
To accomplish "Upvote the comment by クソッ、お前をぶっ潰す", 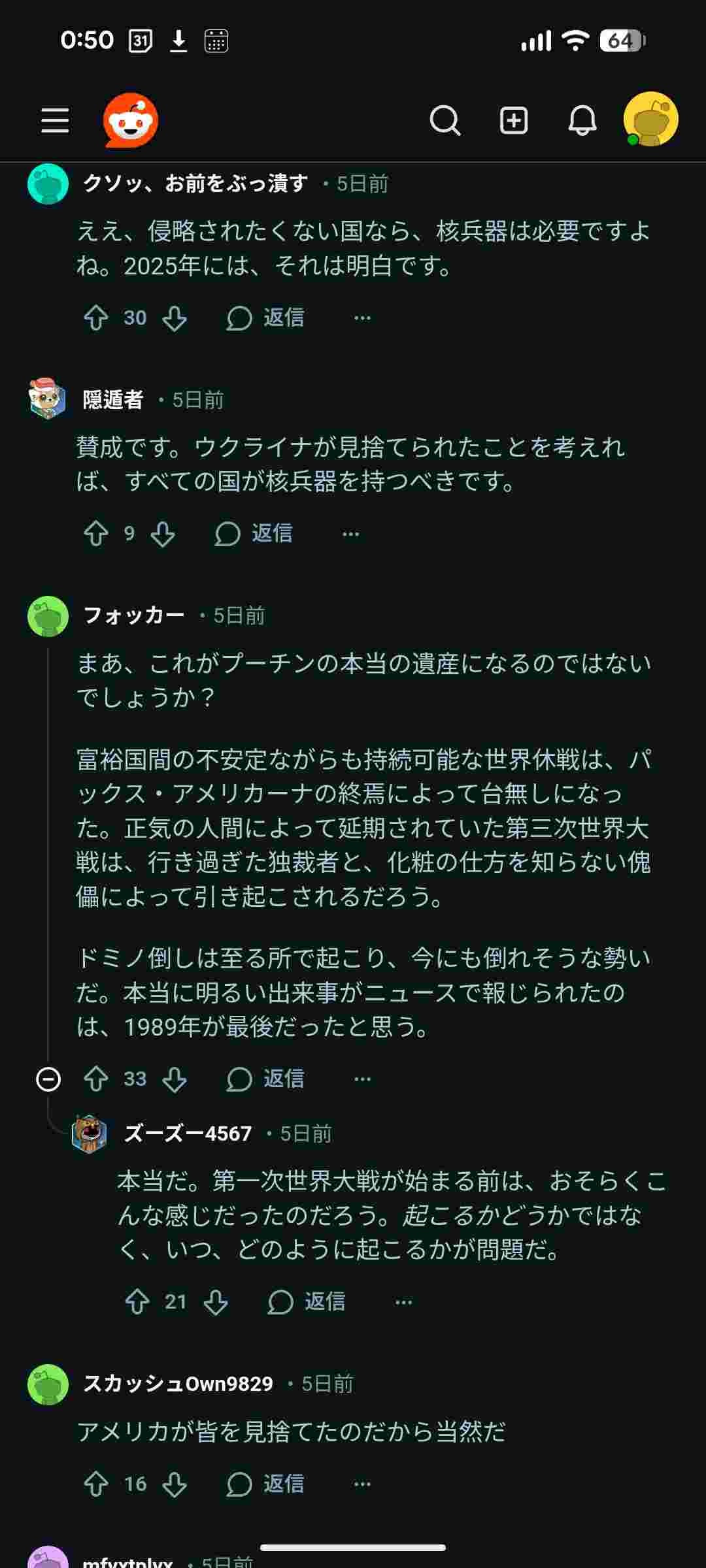I will [x=96, y=318].
